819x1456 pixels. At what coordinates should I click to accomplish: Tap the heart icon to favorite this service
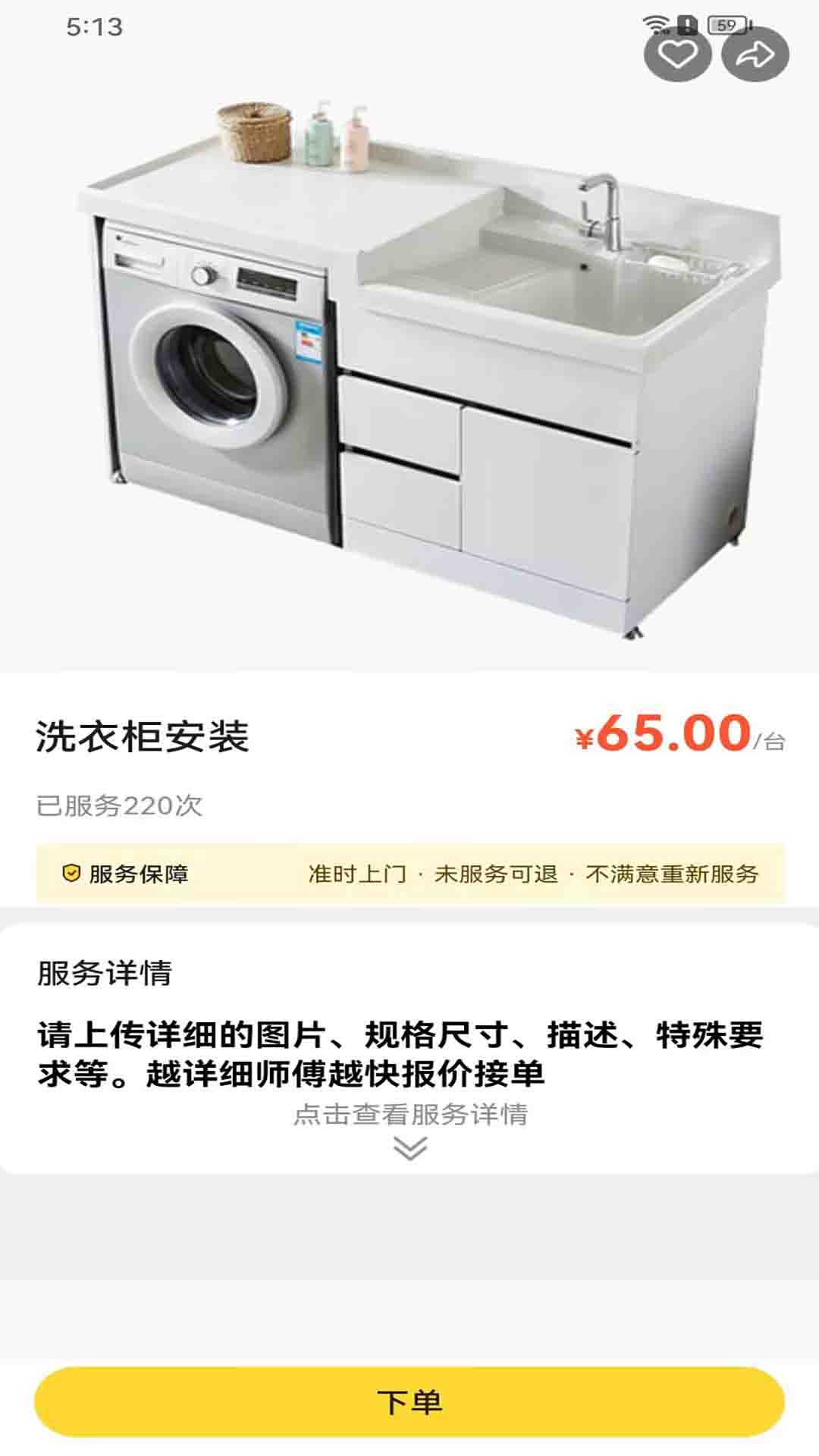click(677, 55)
